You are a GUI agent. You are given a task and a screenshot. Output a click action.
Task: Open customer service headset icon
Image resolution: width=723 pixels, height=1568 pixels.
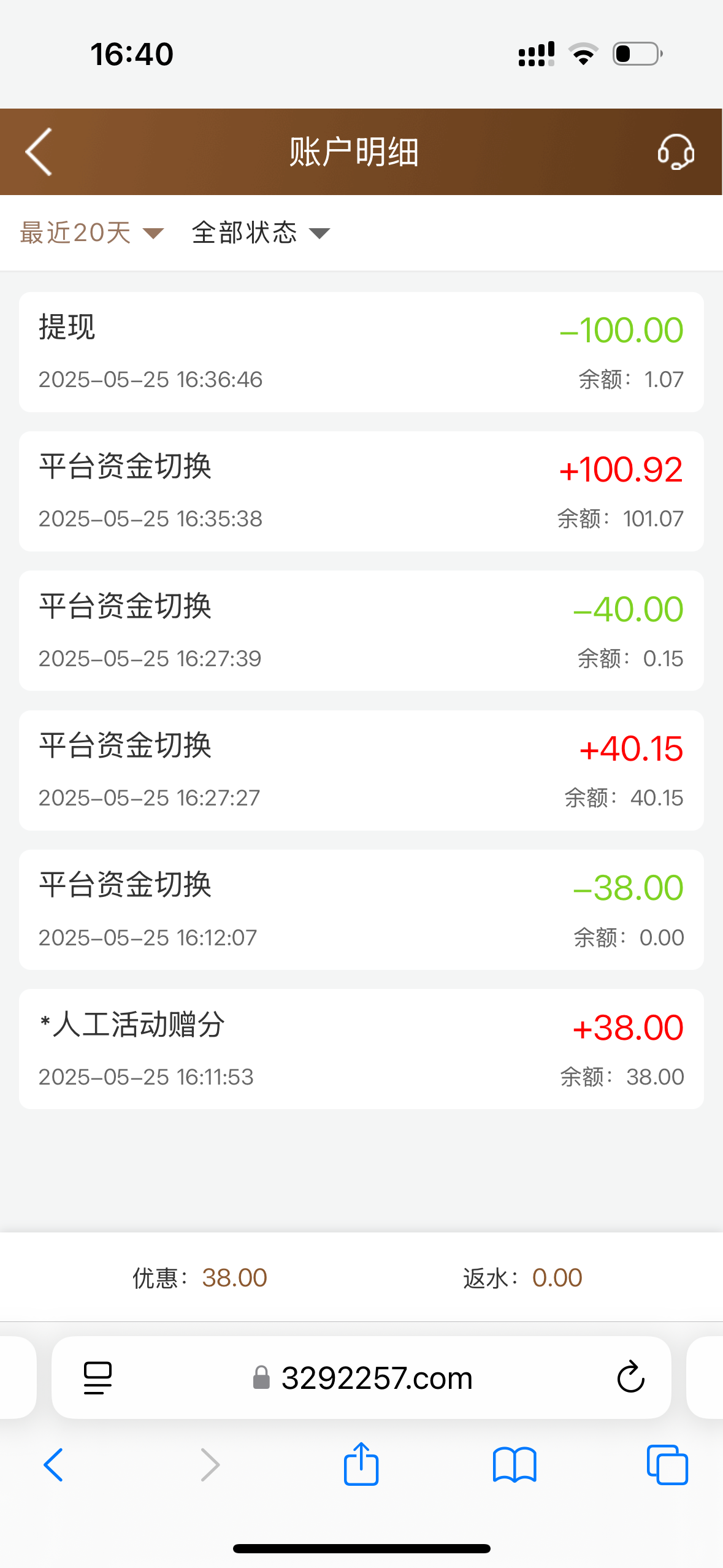[675, 152]
